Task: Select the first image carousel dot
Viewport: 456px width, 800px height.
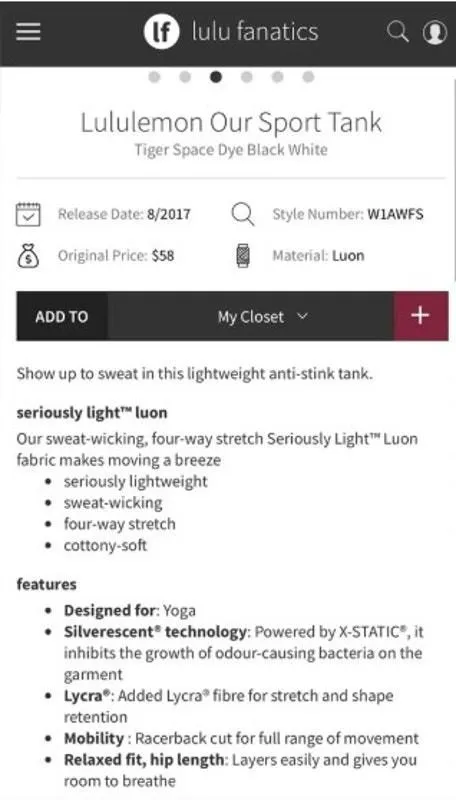Action: point(155,77)
